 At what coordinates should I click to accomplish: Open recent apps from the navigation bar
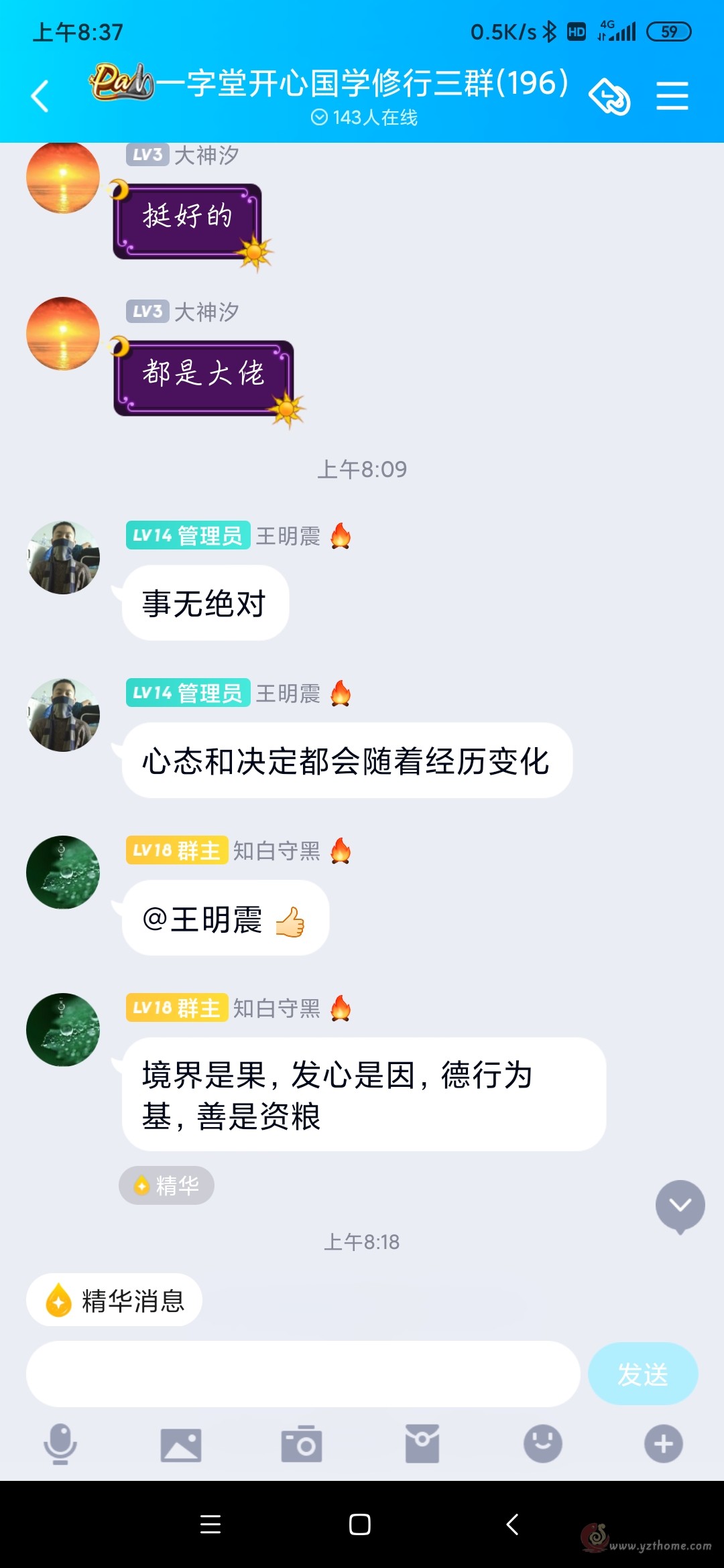pos(210,1524)
